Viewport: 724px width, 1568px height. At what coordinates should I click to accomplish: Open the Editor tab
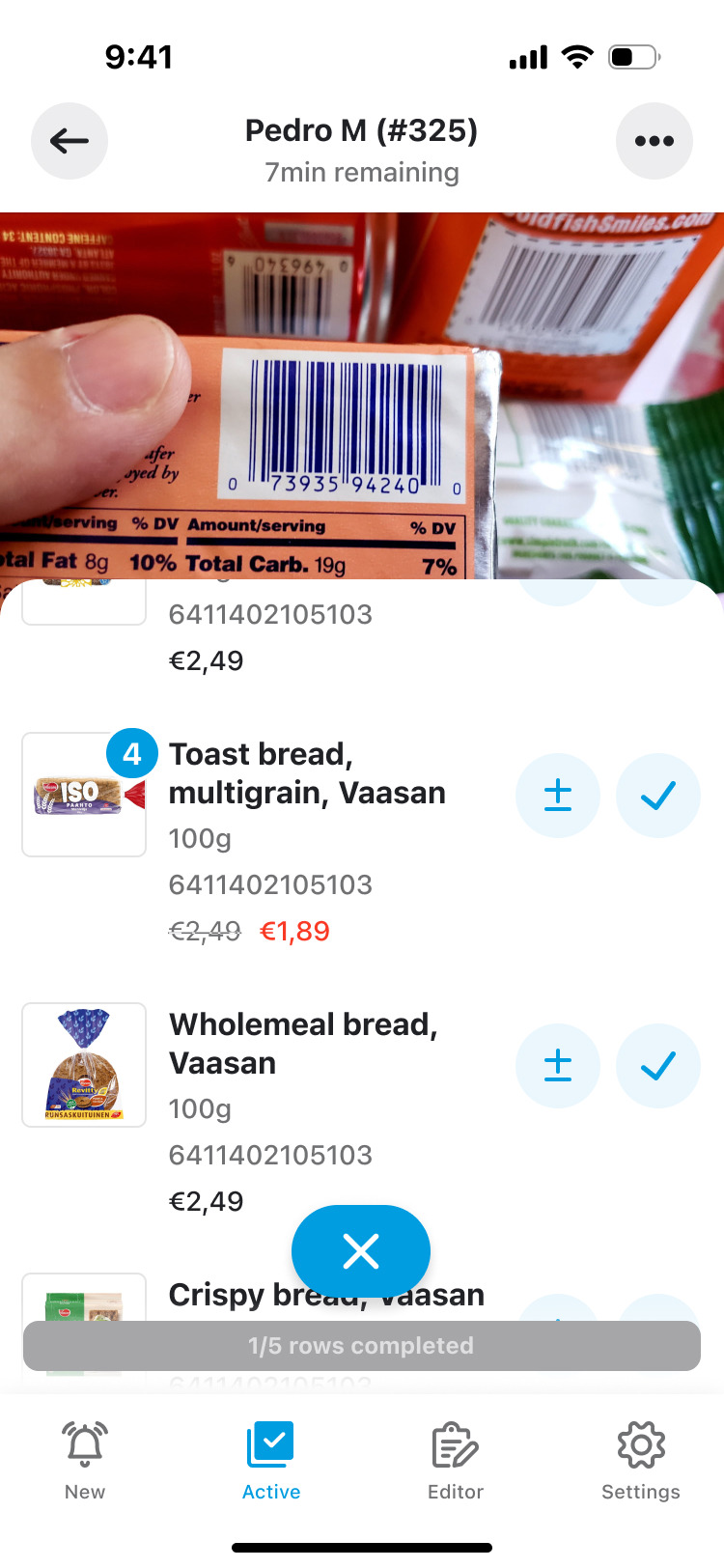(x=456, y=1460)
